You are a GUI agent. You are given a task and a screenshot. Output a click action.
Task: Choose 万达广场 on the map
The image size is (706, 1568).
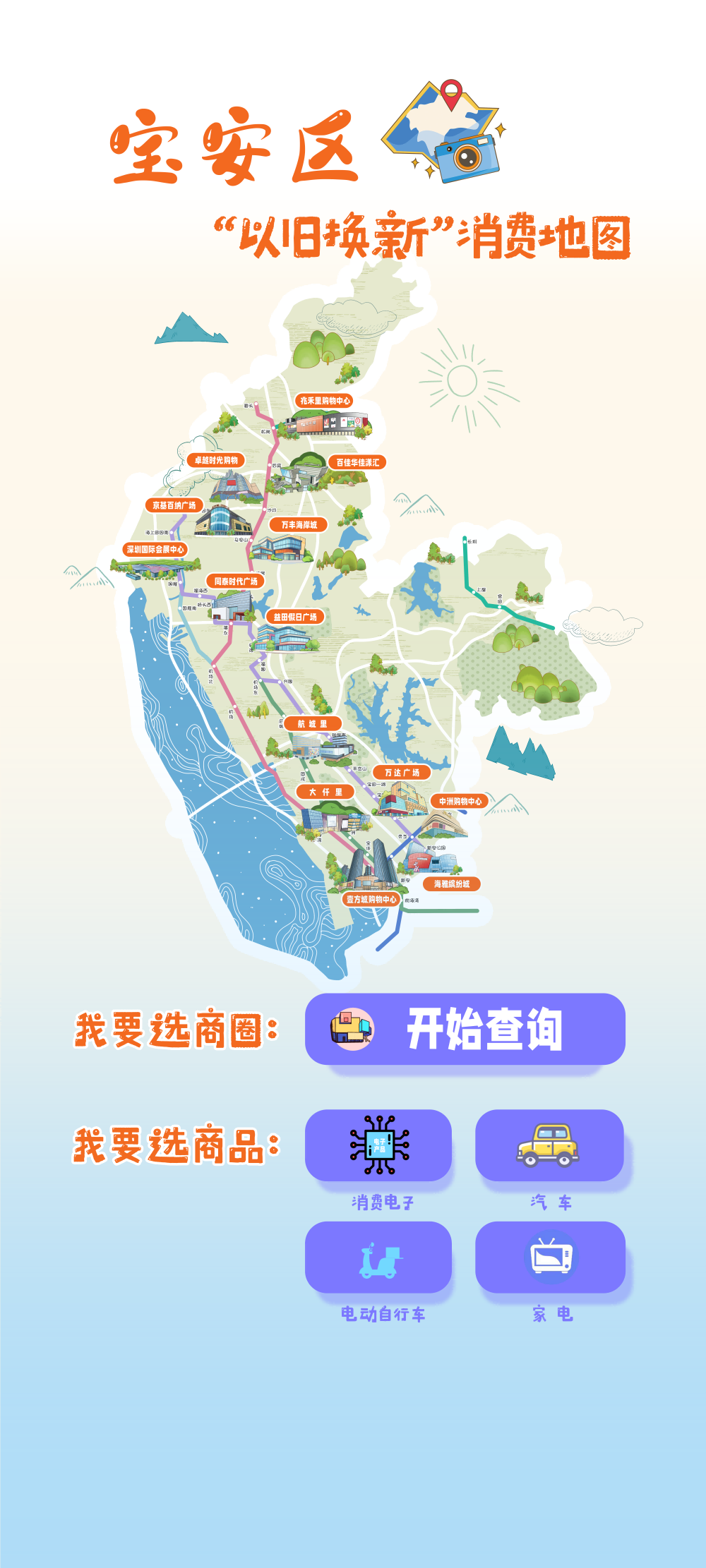point(402,772)
